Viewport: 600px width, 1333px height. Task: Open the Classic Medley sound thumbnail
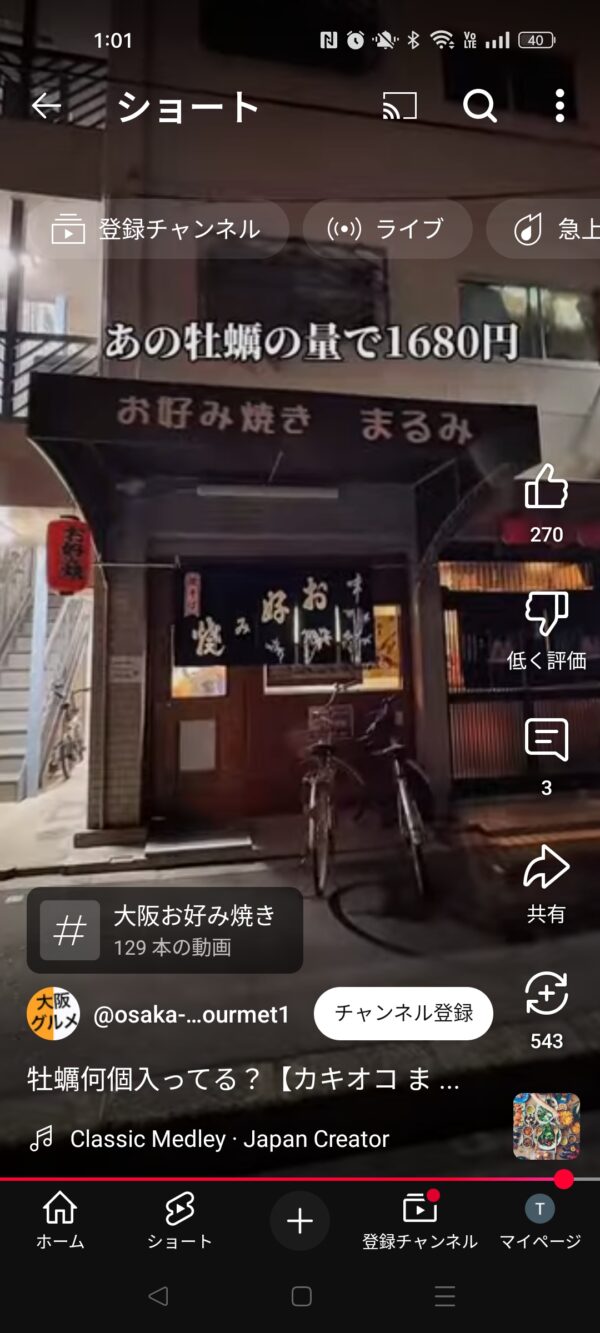coord(546,1126)
